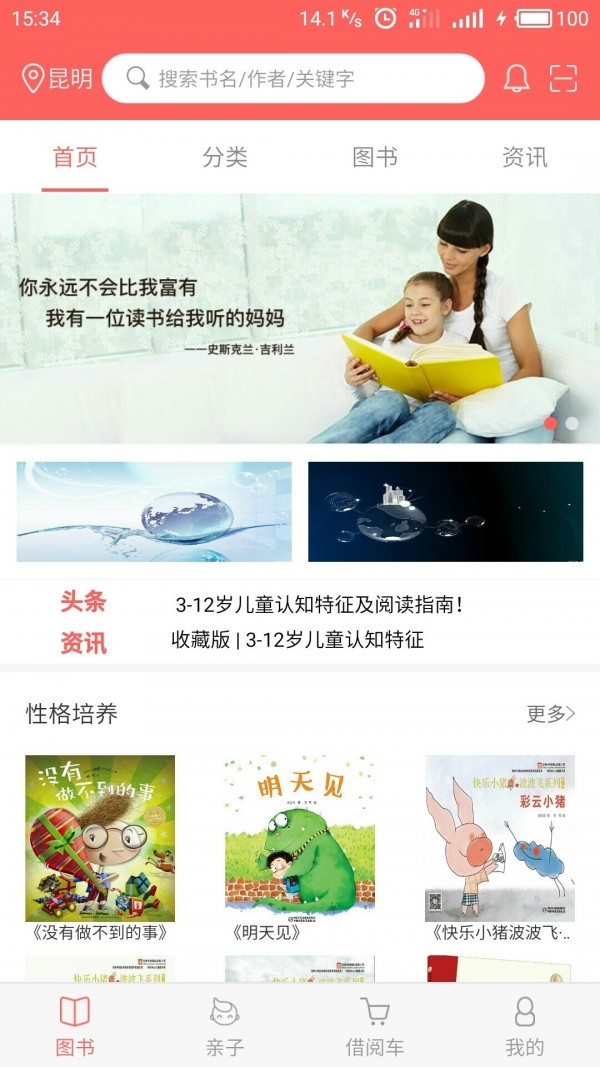
Task: Switch to the 分类 top tab
Action: click(225, 157)
